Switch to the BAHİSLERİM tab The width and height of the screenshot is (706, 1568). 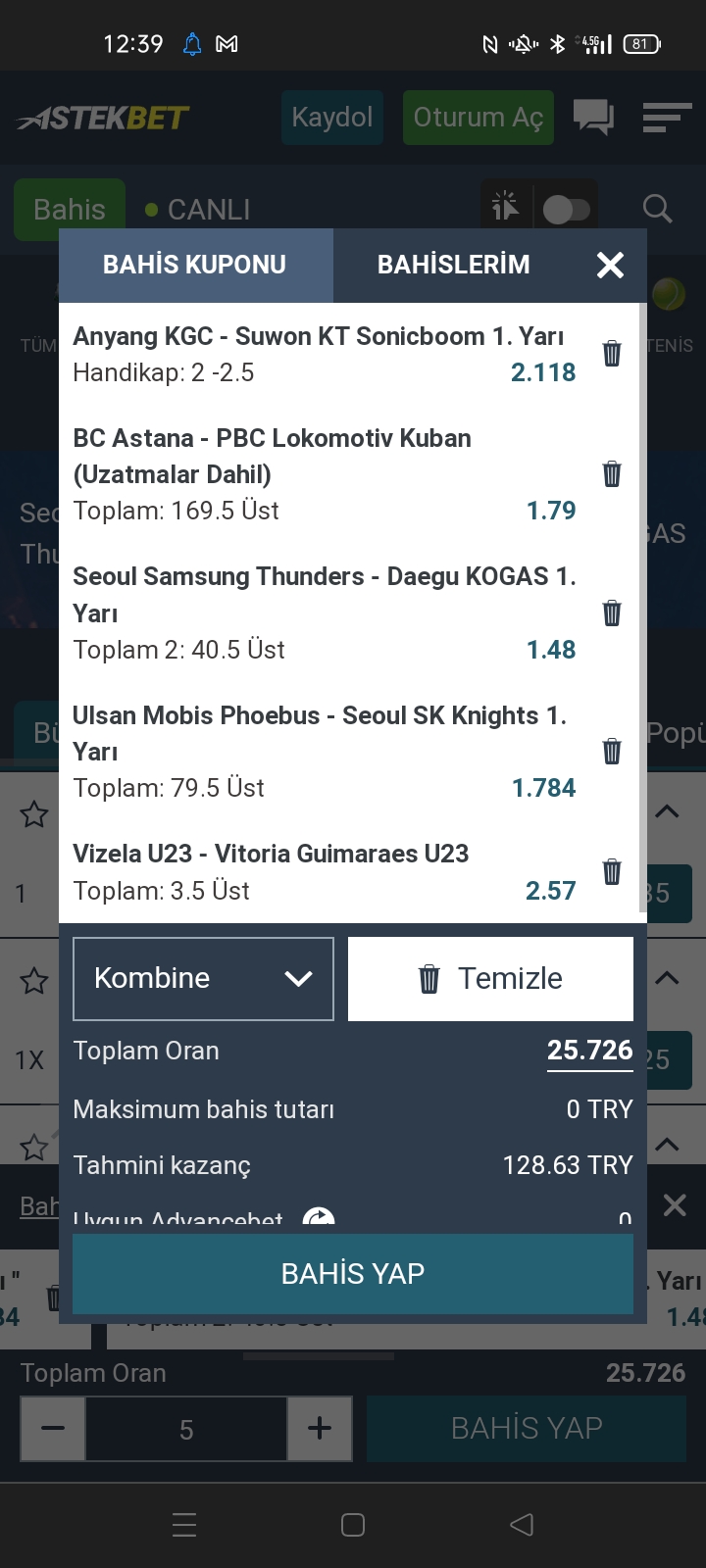click(x=453, y=265)
